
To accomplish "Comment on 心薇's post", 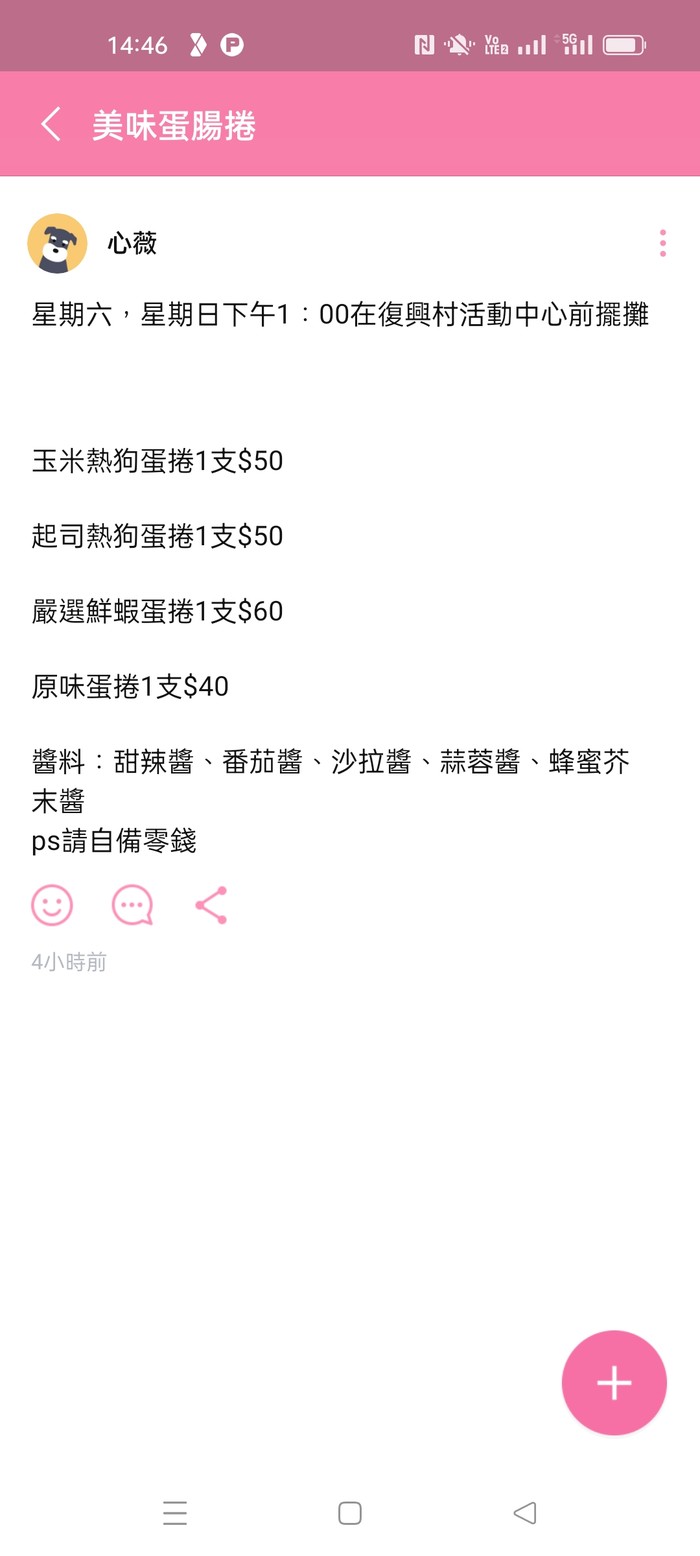I will click(132, 905).
